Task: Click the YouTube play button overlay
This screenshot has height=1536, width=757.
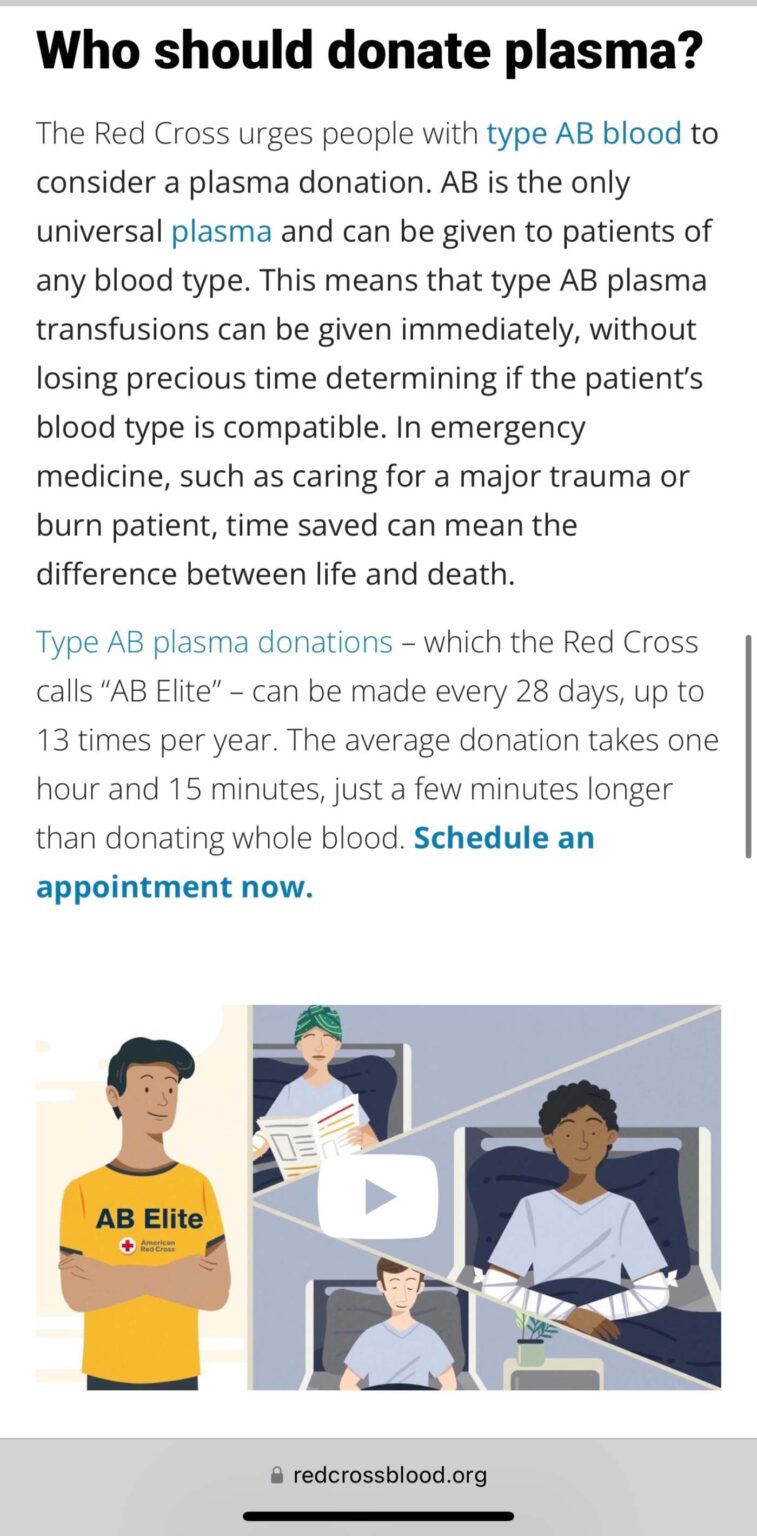Action: click(377, 1195)
